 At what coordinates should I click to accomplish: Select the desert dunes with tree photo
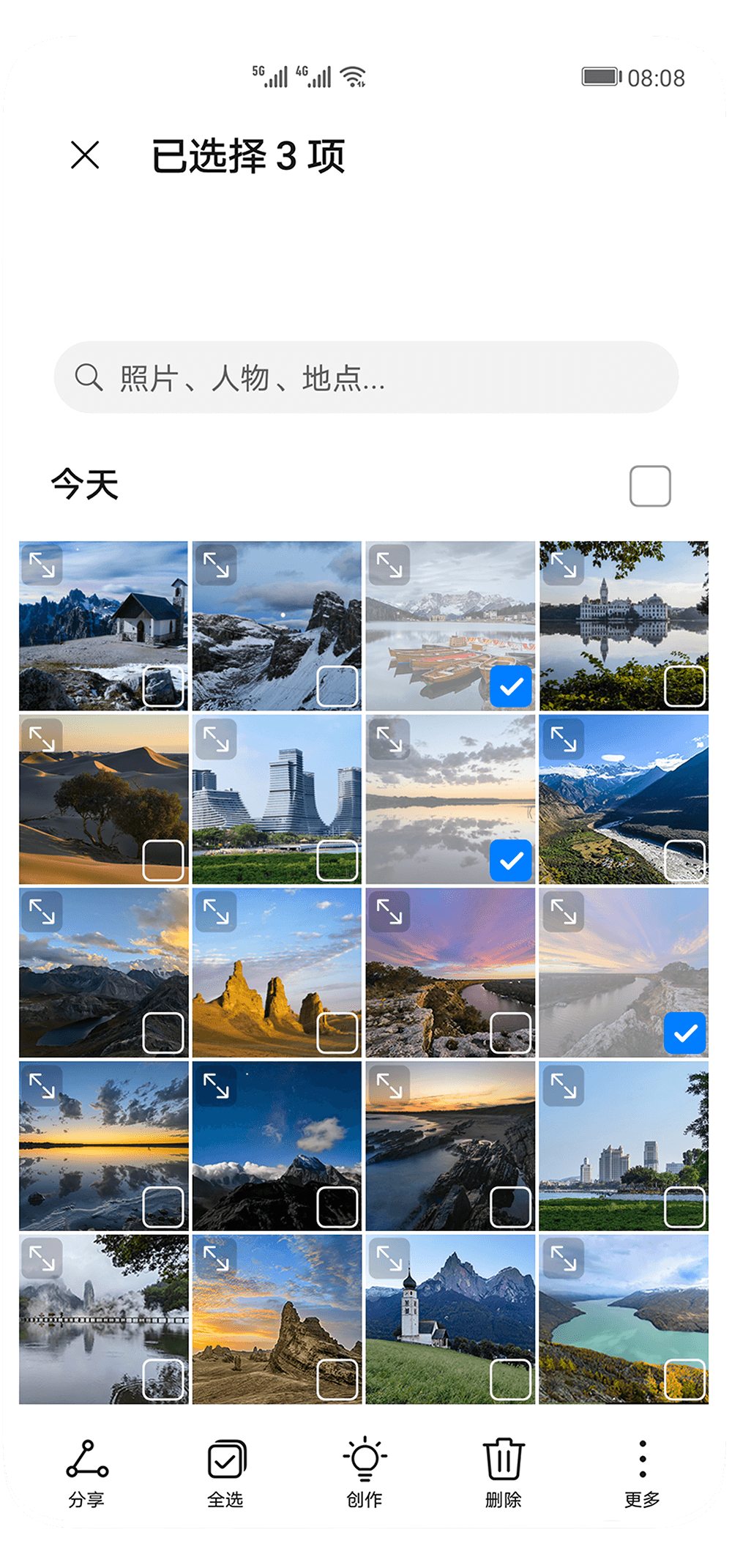(163, 860)
